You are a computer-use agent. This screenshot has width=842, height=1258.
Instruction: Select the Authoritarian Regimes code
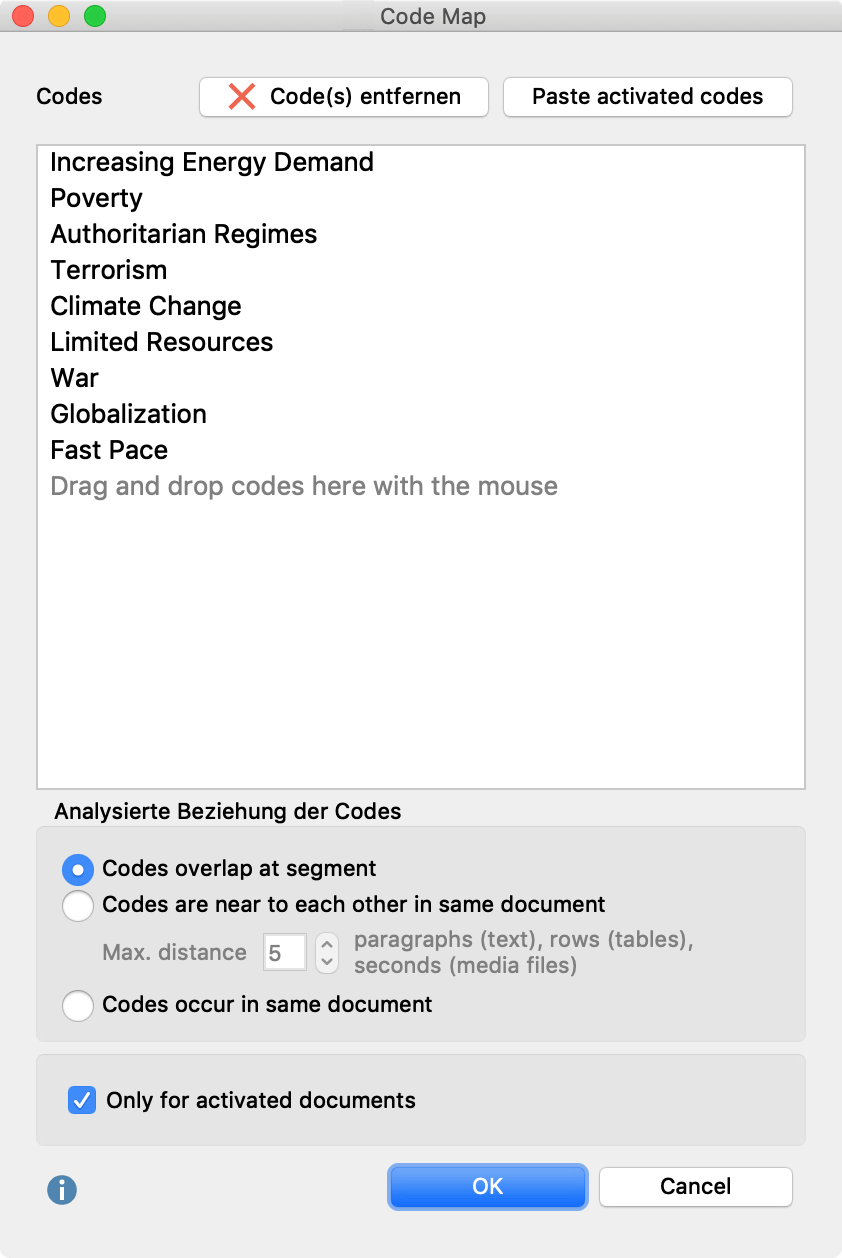point(184,234)
